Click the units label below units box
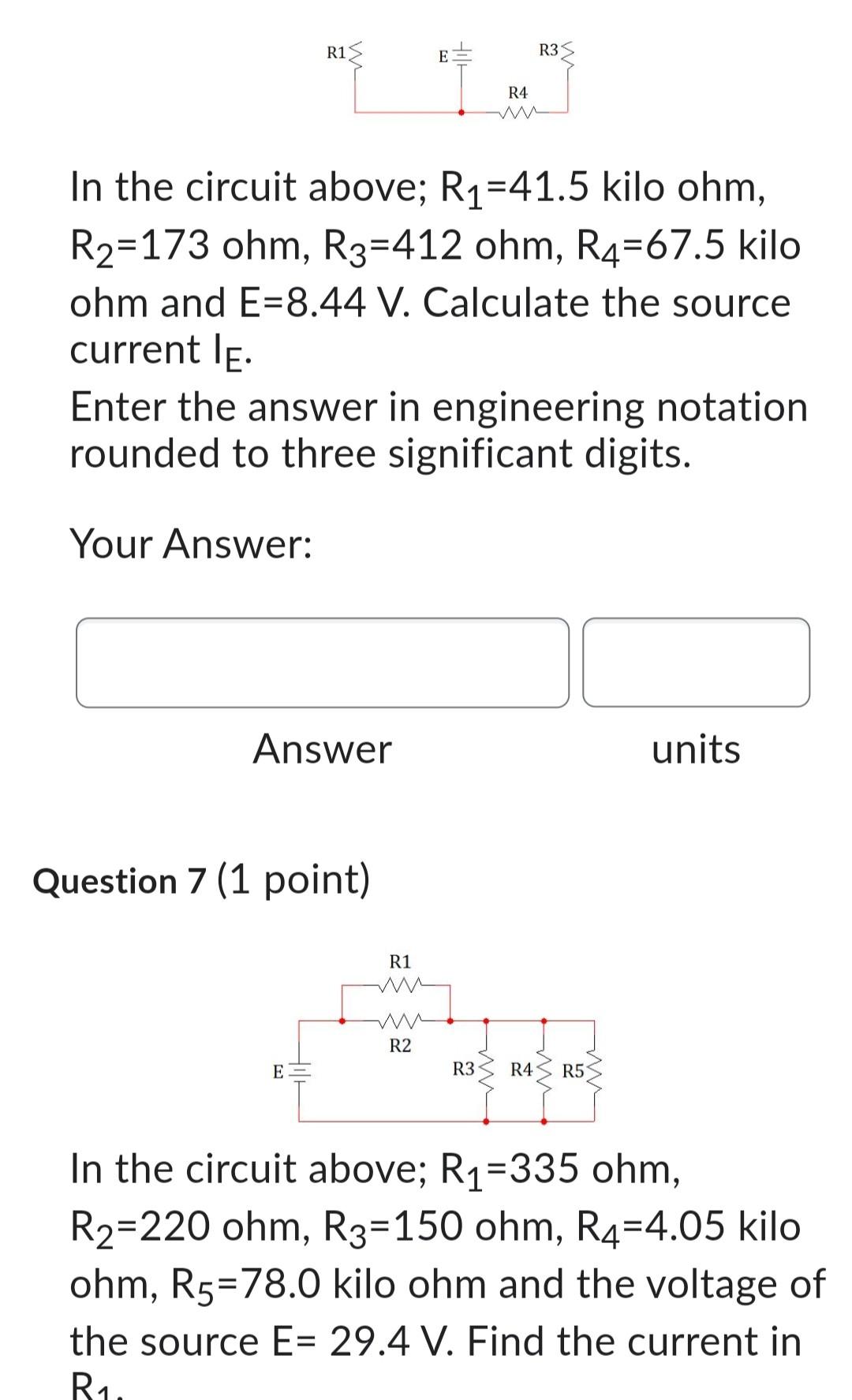The image size is (852, 1400). [x=696, y=752]
